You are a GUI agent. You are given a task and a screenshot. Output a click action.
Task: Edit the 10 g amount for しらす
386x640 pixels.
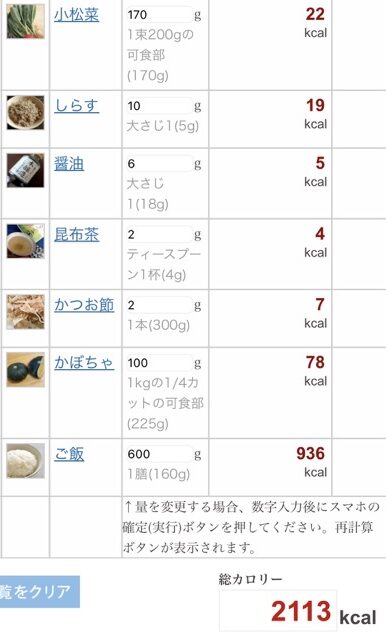tap(158, 106)
